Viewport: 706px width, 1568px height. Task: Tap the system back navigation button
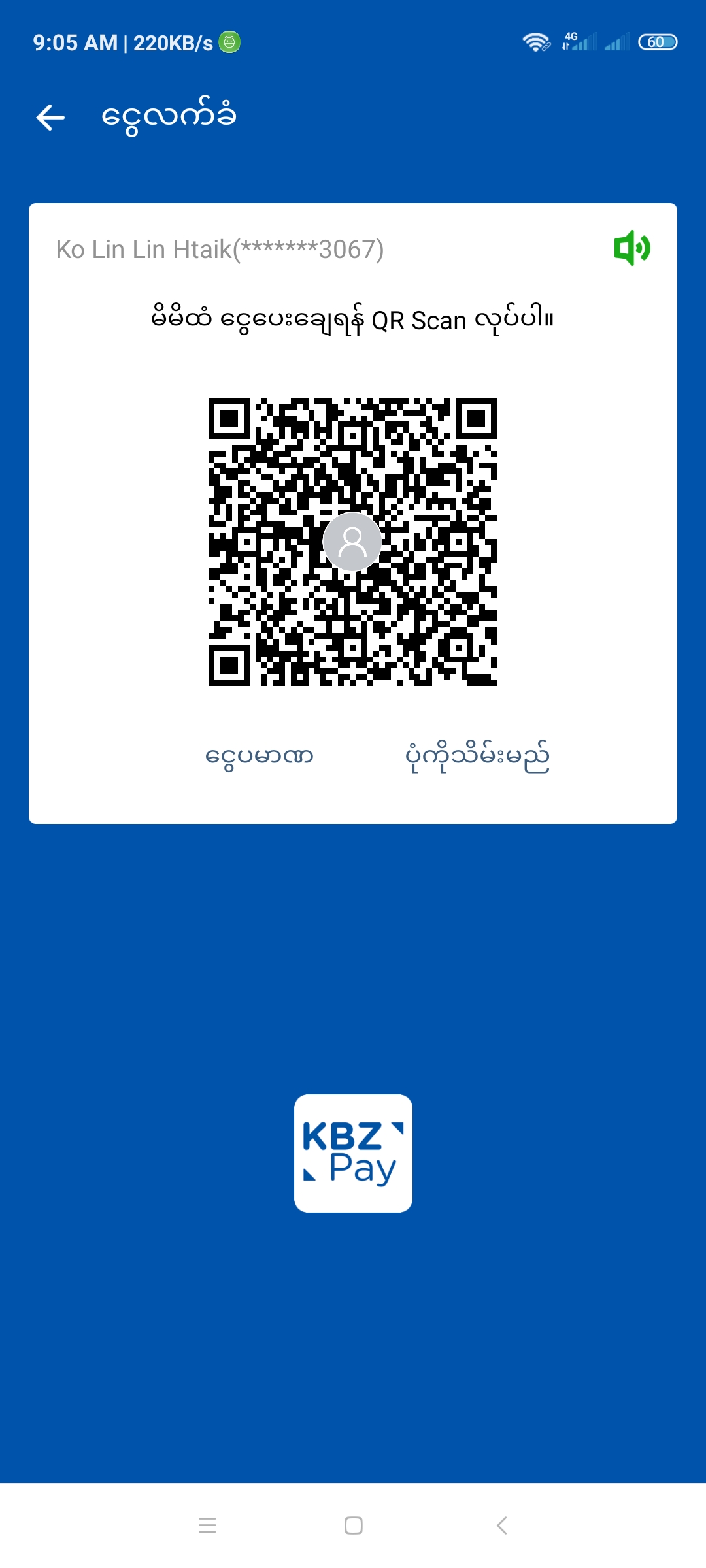501,1526
